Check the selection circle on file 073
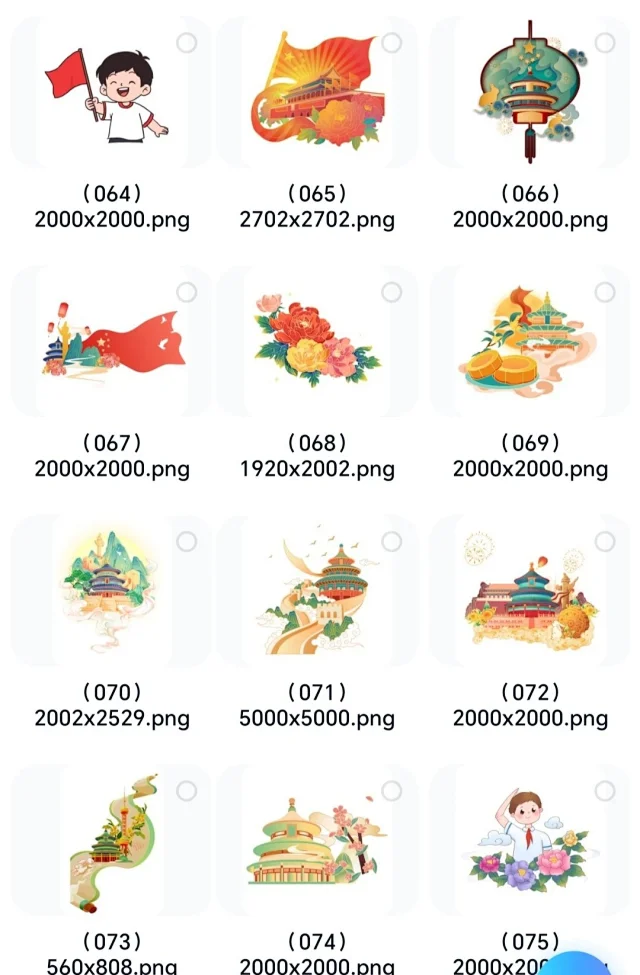Viewport: 640px width, 975px height. pyautogui.click(x=186, y=791)
